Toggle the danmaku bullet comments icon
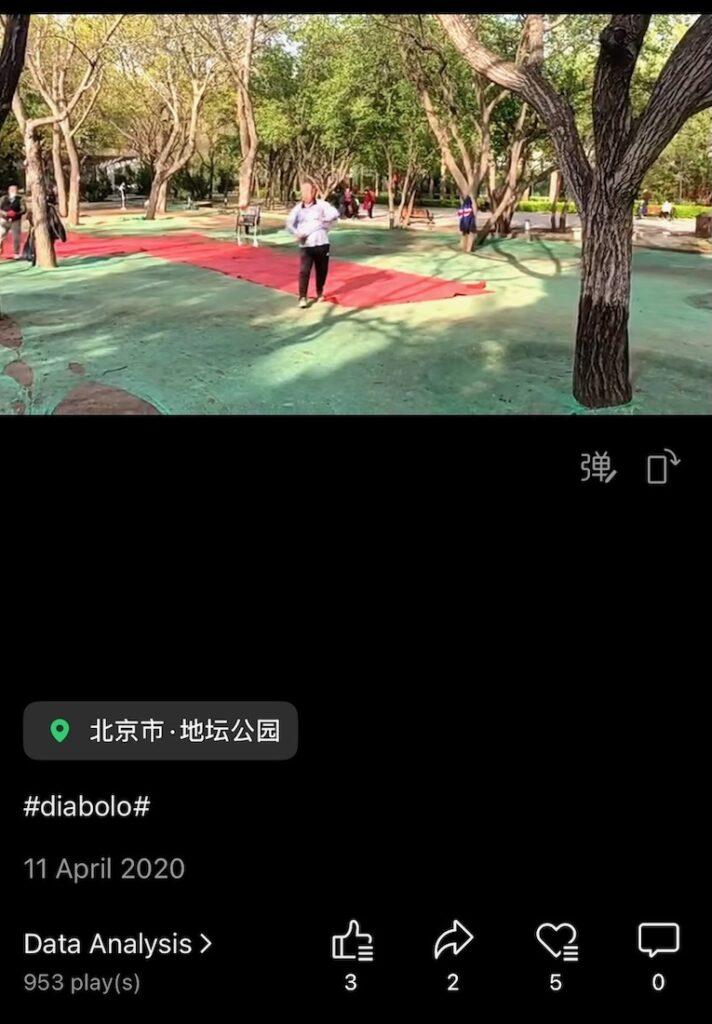 click(x=598, y=467)
